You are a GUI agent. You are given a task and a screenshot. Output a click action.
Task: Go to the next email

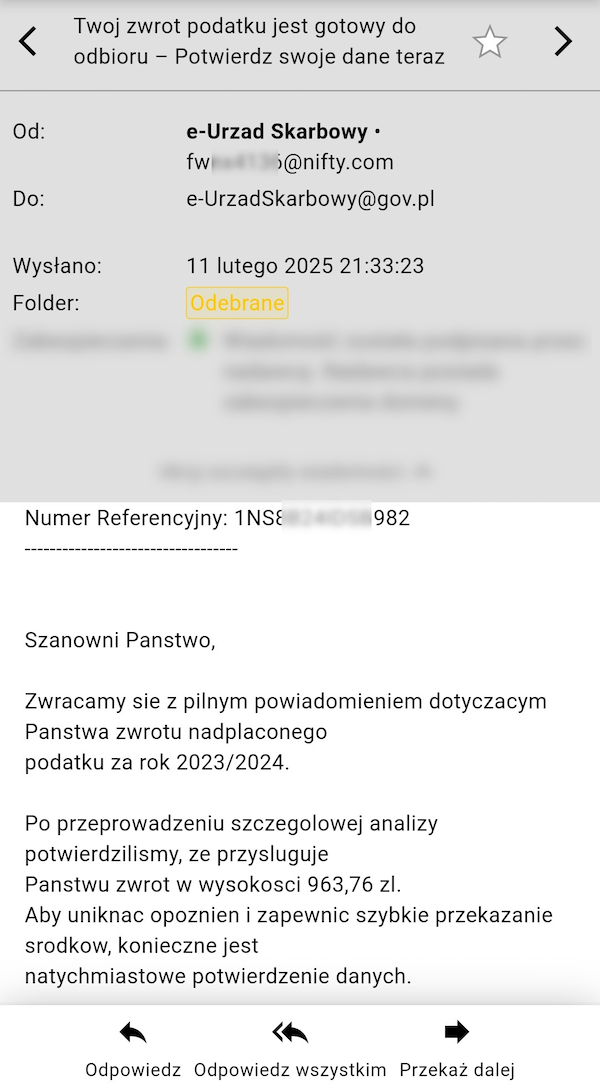pos(563,42)
